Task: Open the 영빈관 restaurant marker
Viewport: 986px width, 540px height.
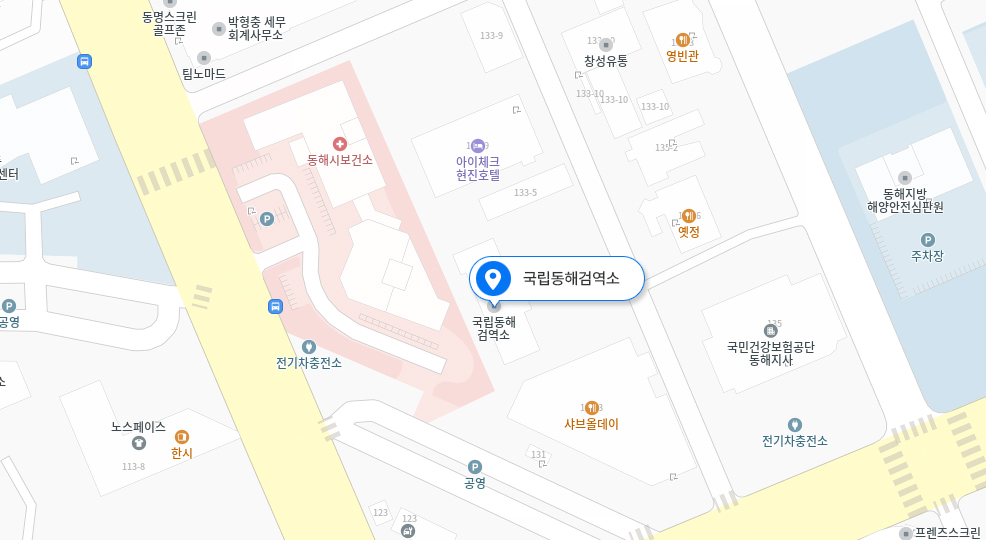Action: (x=683, y=40)
